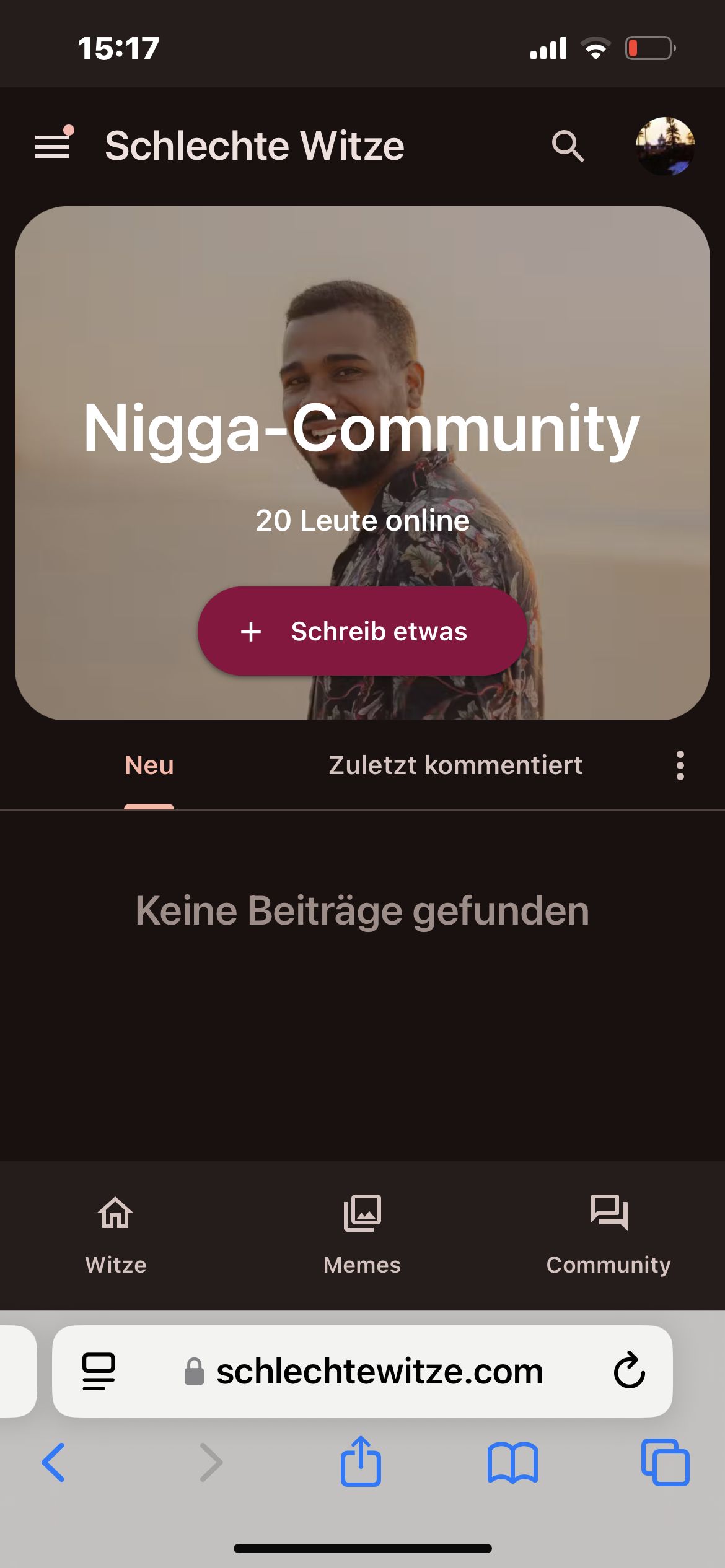Share this page
This screenshot has width=725, height=1568.
[x=361, y=1461]
